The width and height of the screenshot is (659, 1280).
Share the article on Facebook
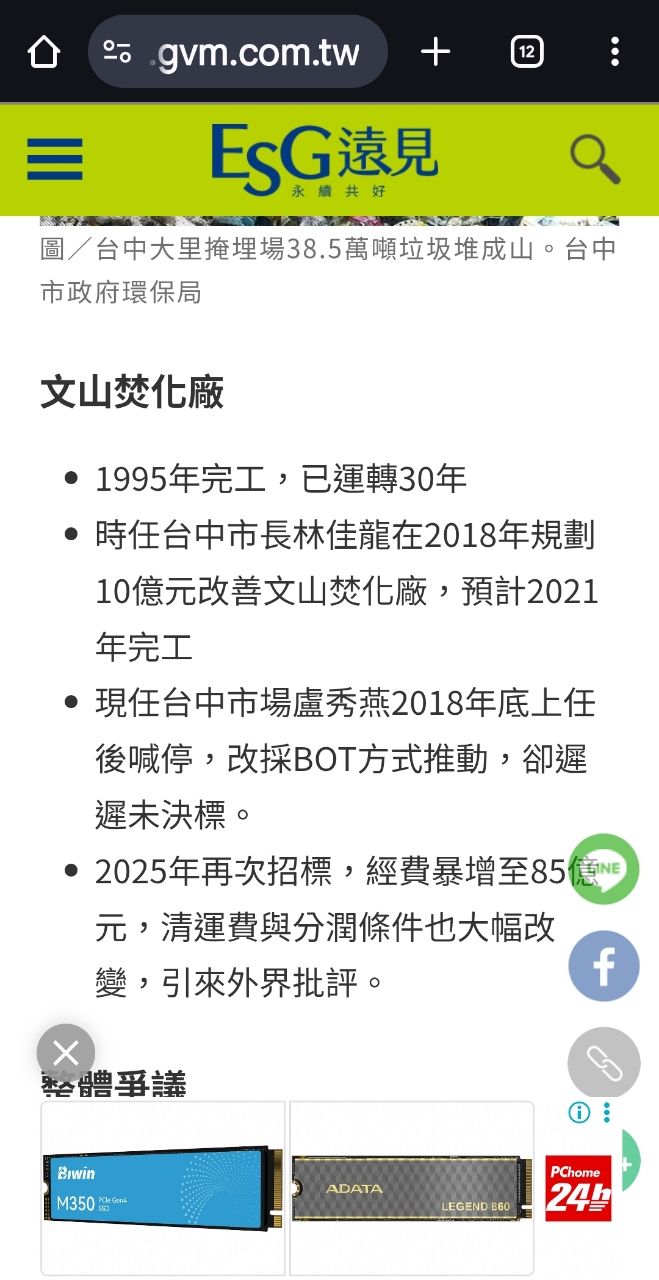603,966
